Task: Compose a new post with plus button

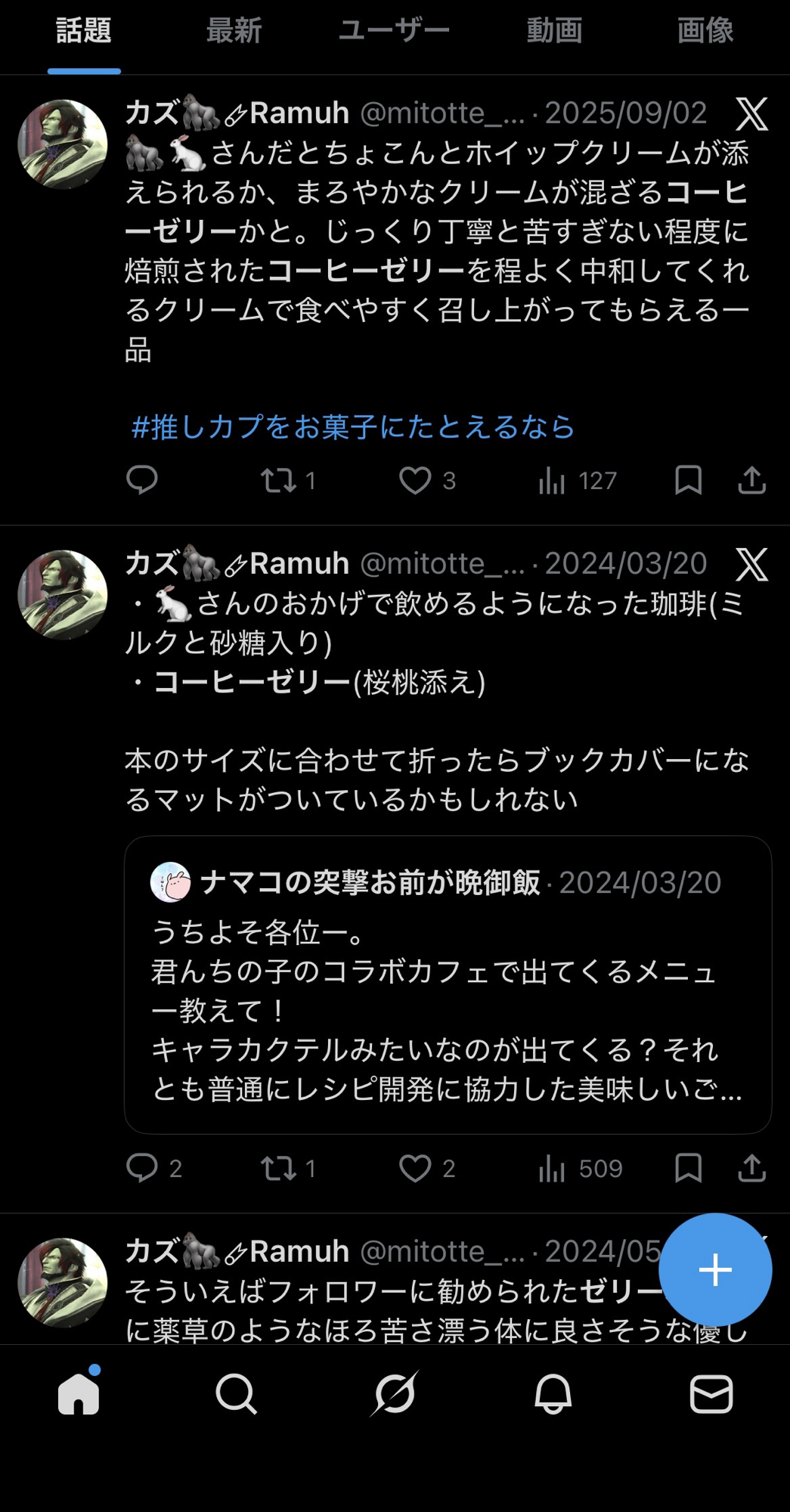Action: pos(715,1270)
